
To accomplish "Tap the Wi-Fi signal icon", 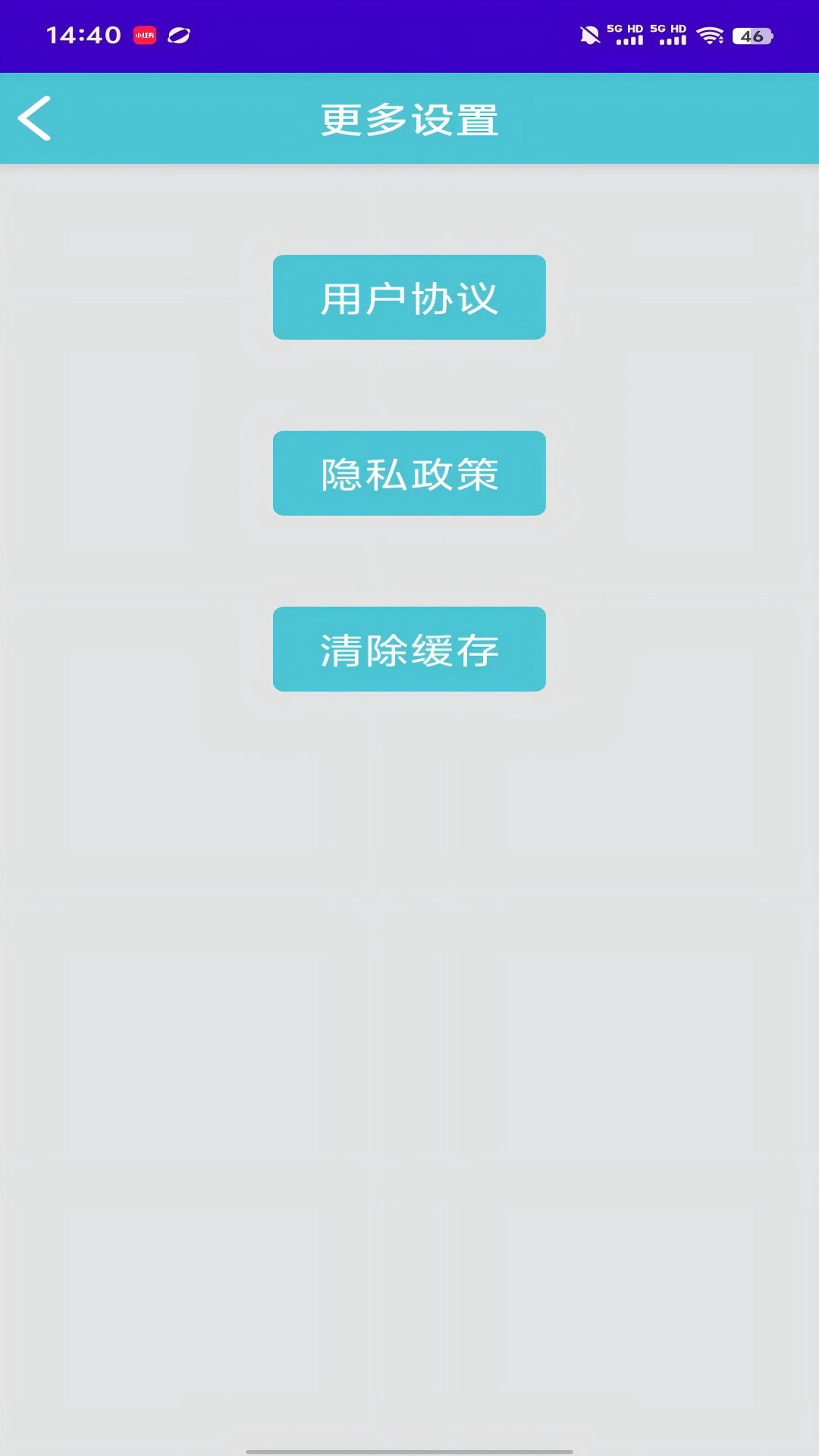I will point(711,35).
